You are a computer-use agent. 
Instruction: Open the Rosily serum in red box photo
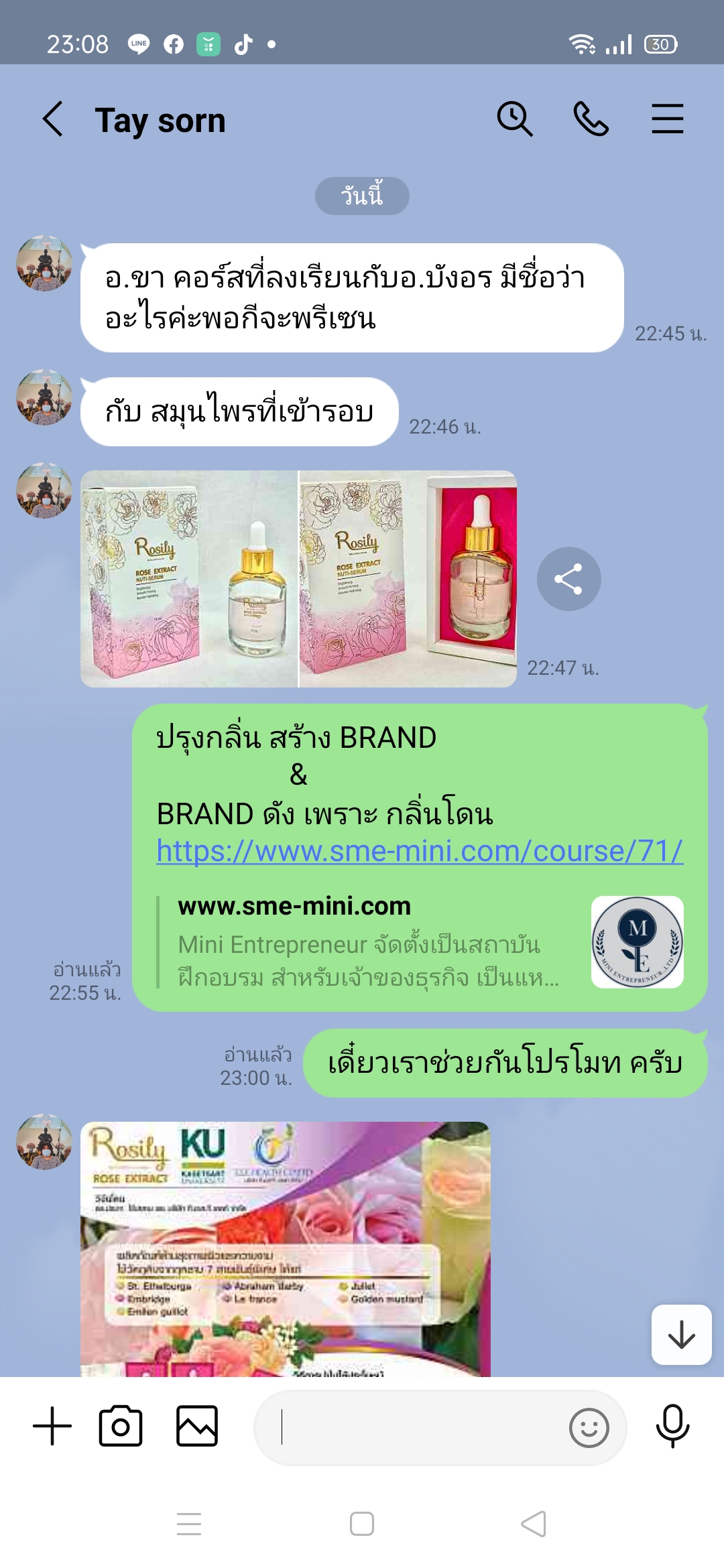pyautogui.click(x=408, y=579)
